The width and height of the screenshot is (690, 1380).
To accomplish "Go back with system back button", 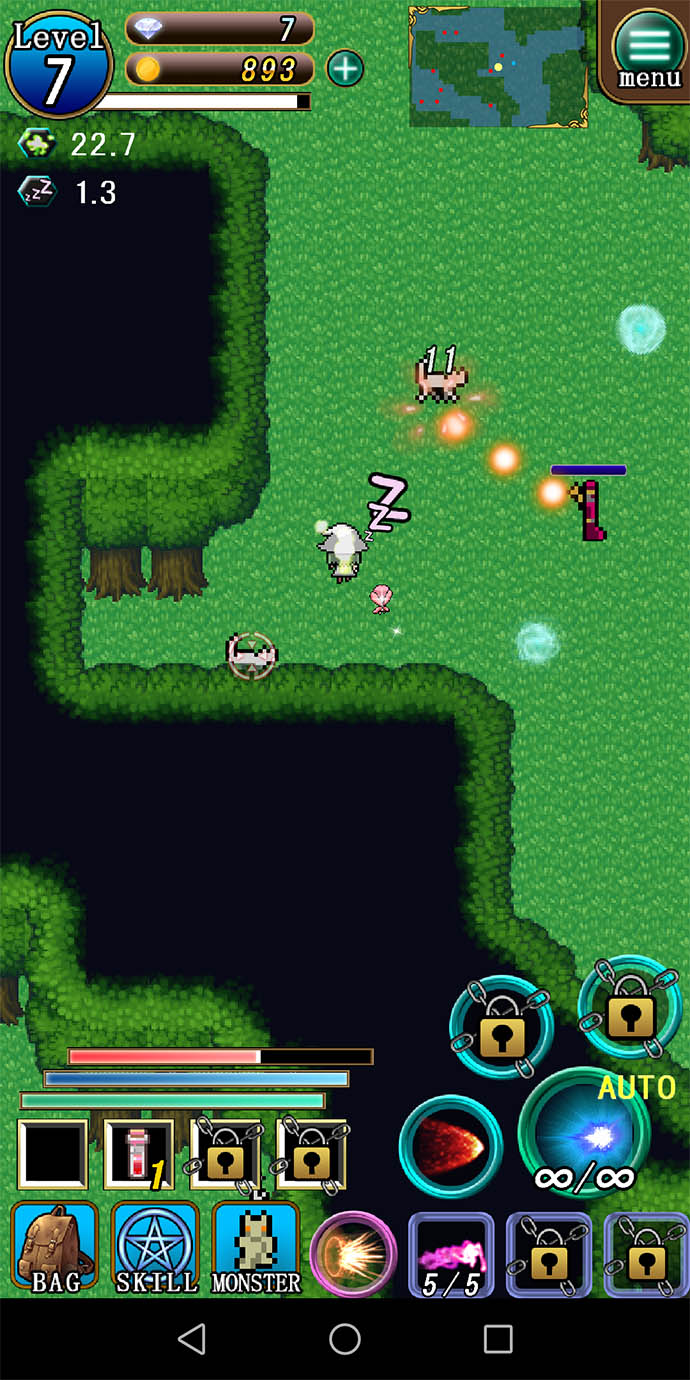I will (x=191, y=1339).
